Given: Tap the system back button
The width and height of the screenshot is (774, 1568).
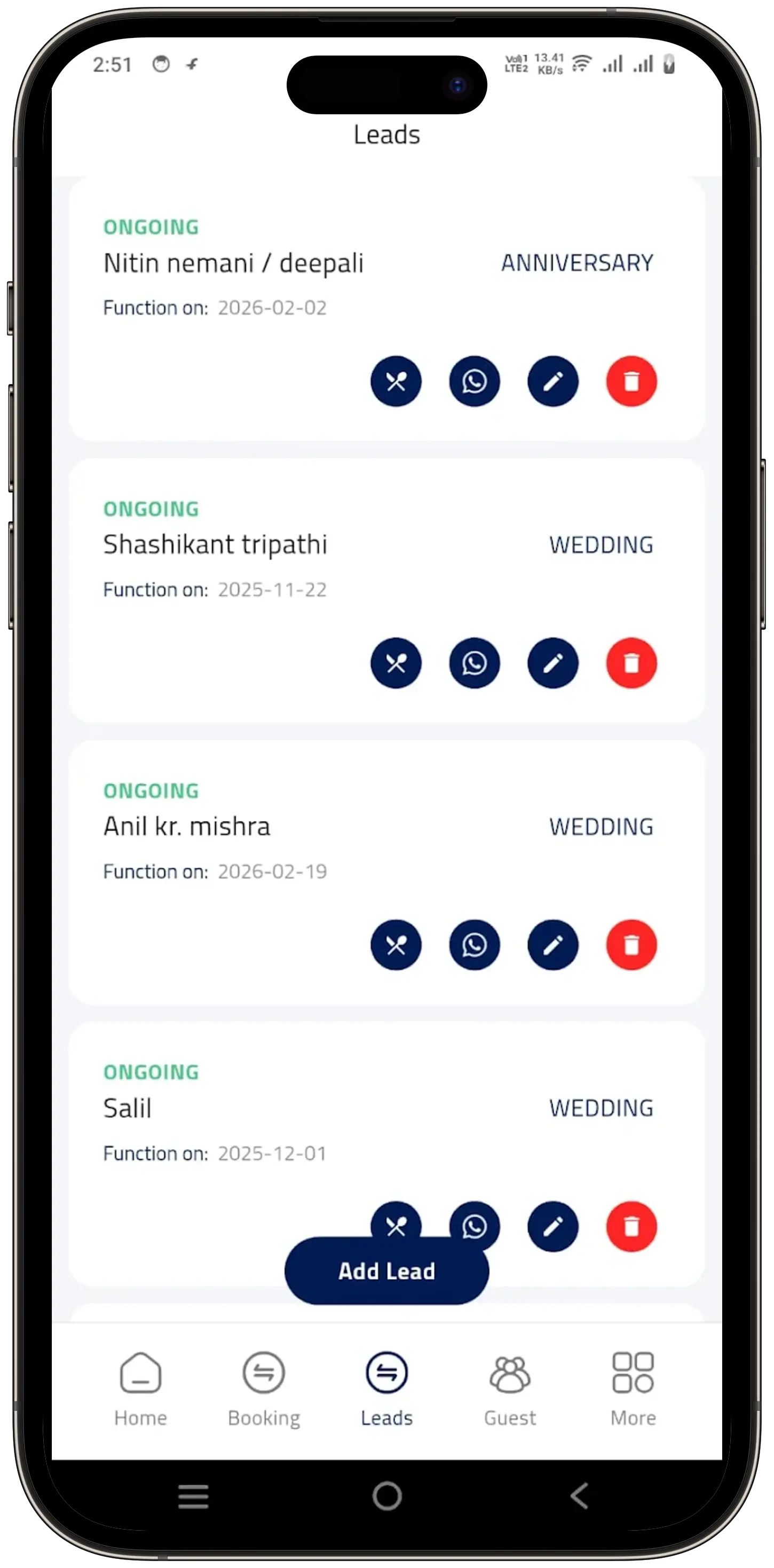Looking at the screenshot, I should click(579, 1496).
